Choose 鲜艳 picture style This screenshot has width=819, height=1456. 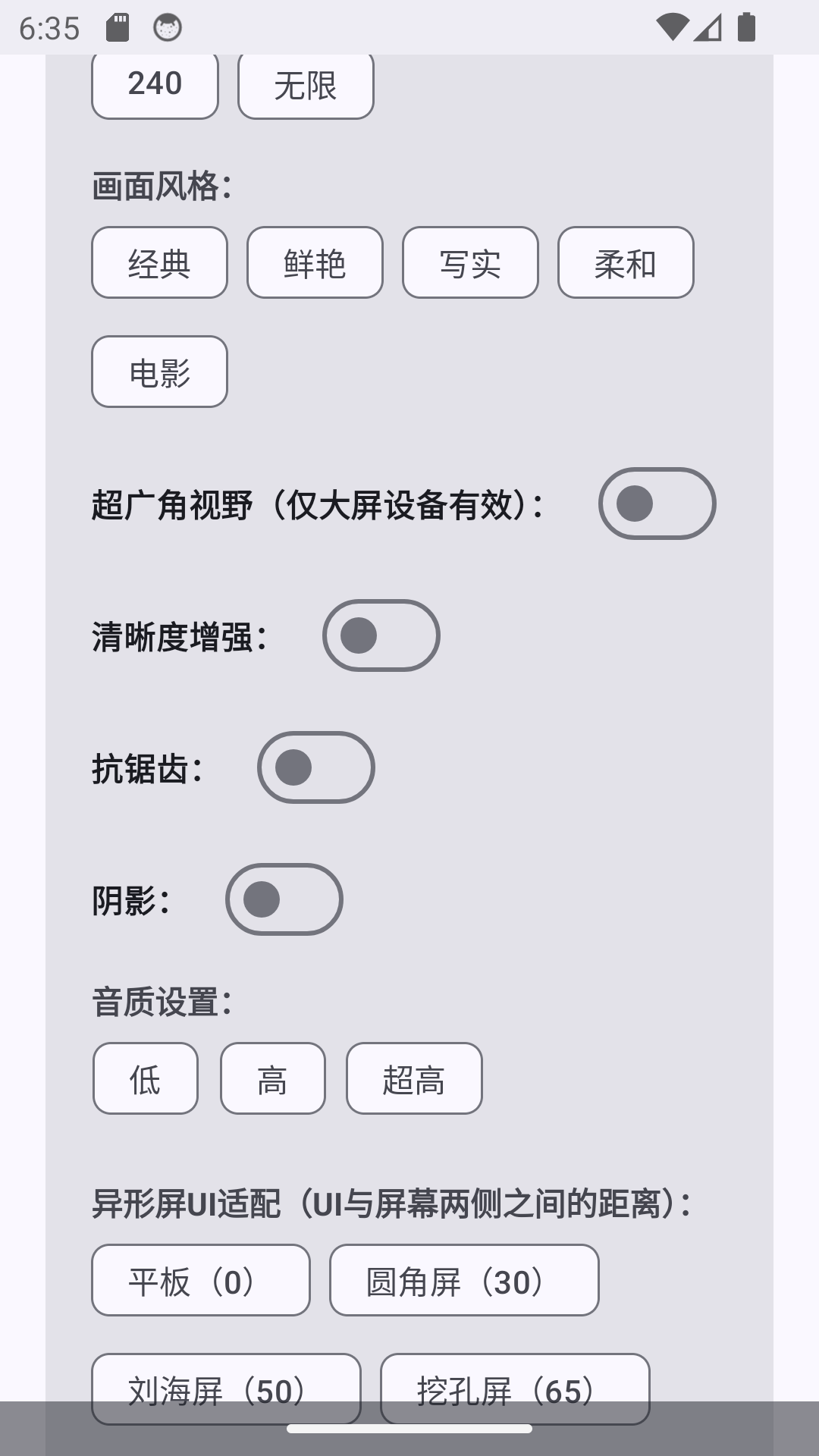point(314,262)
